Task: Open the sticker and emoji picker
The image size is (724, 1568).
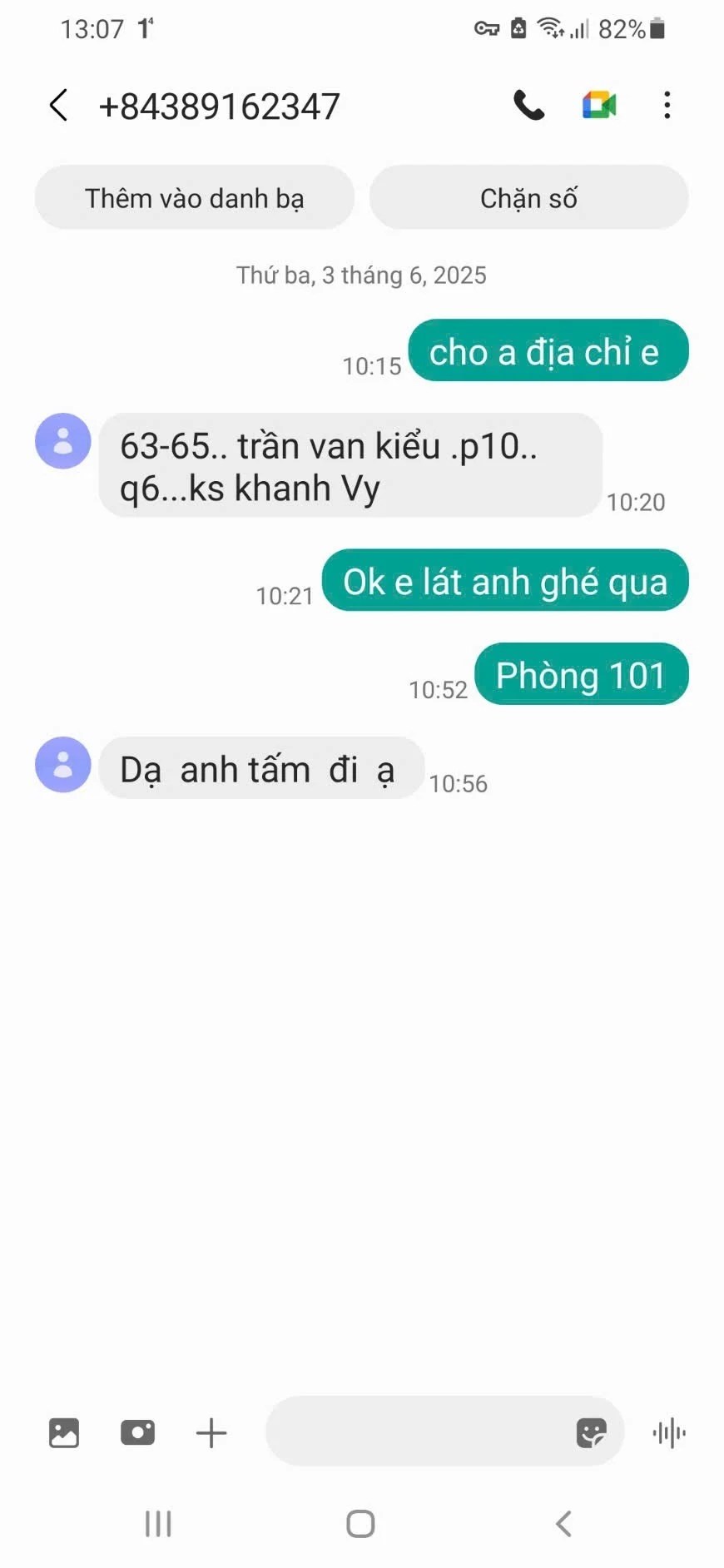Action: pyautogui.click(x=591, y=1432)
